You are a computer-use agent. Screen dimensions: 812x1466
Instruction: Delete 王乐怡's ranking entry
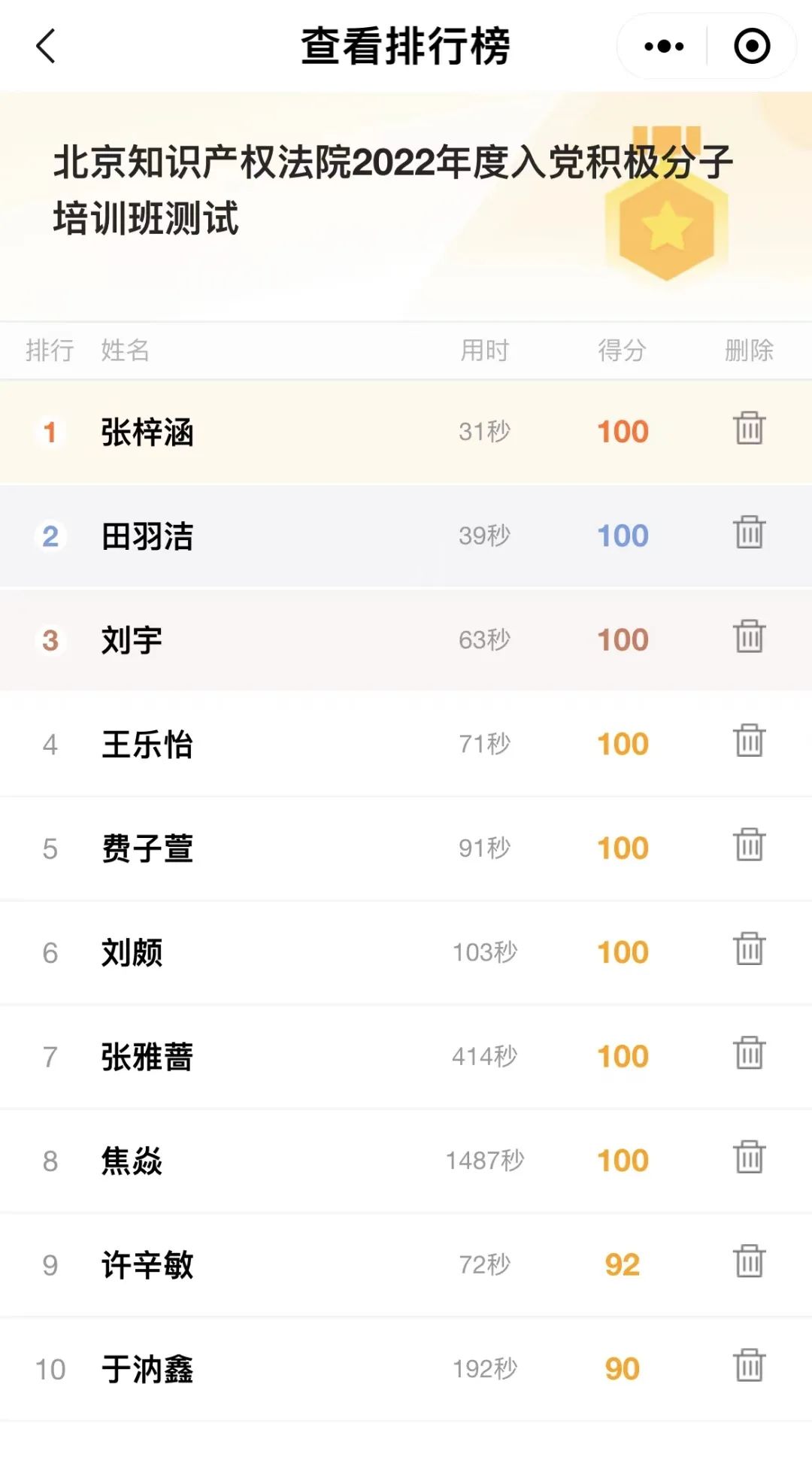click(x=749, y=740)
